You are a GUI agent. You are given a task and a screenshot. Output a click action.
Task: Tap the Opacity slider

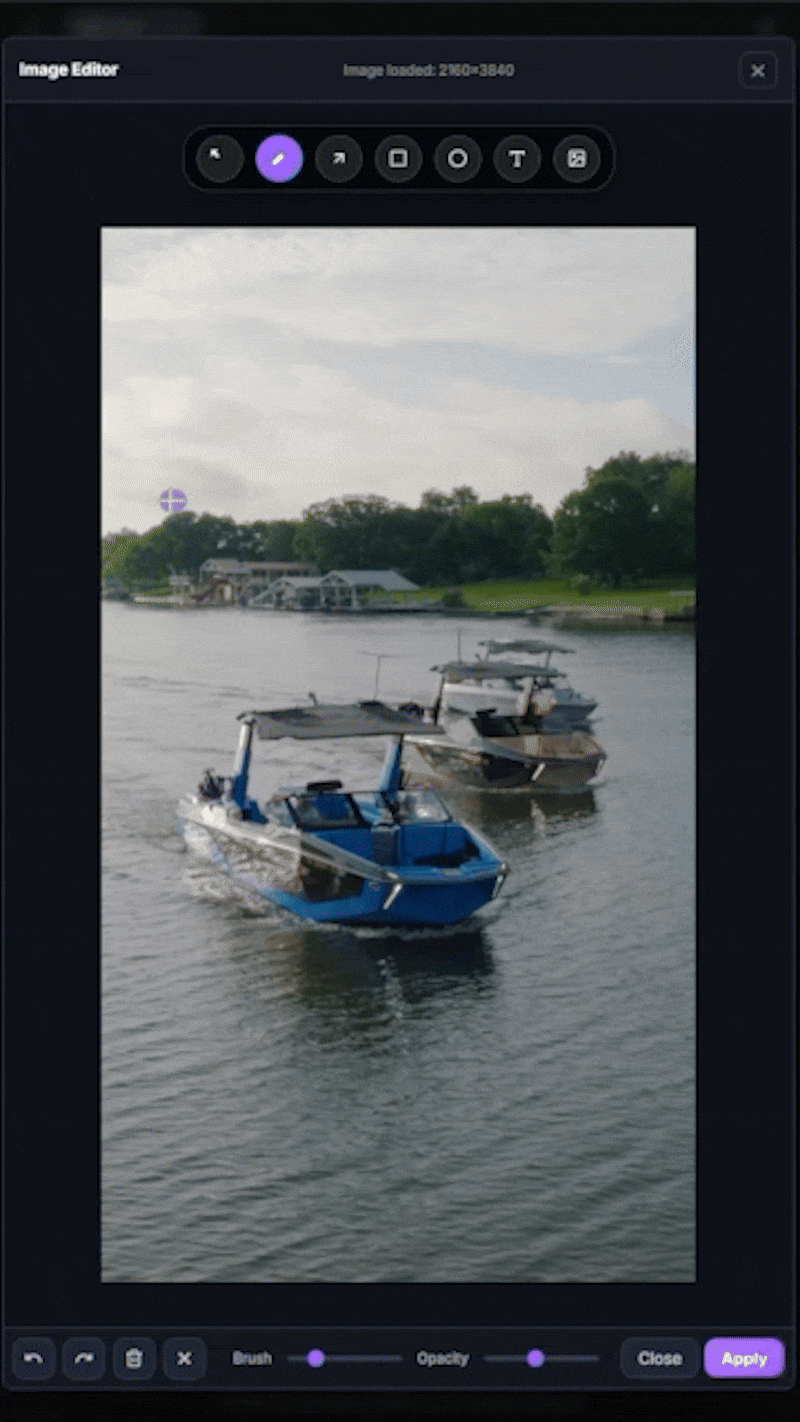(541, 1358)
